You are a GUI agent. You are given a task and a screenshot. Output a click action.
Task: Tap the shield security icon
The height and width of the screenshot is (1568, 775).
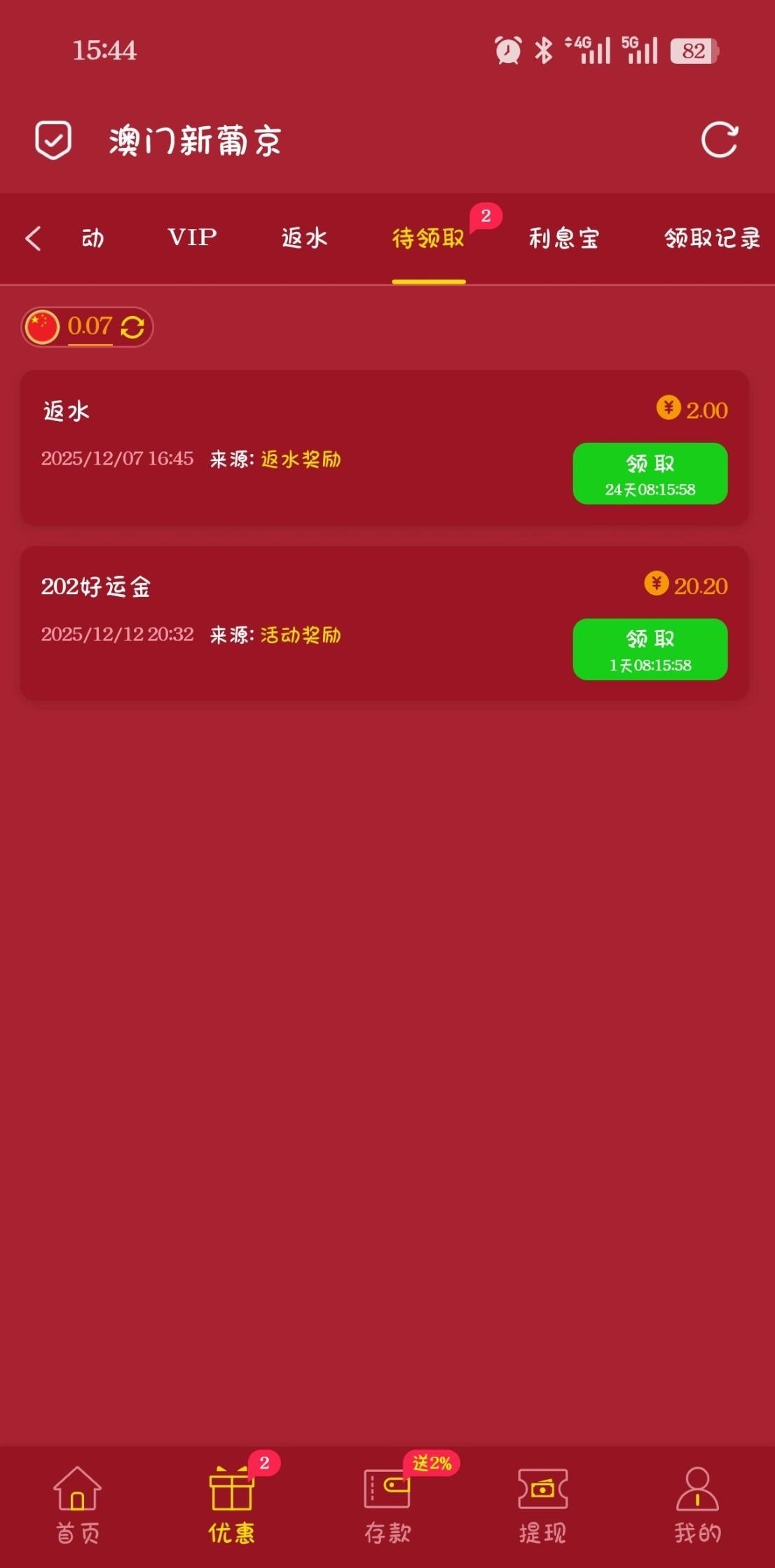53,139
